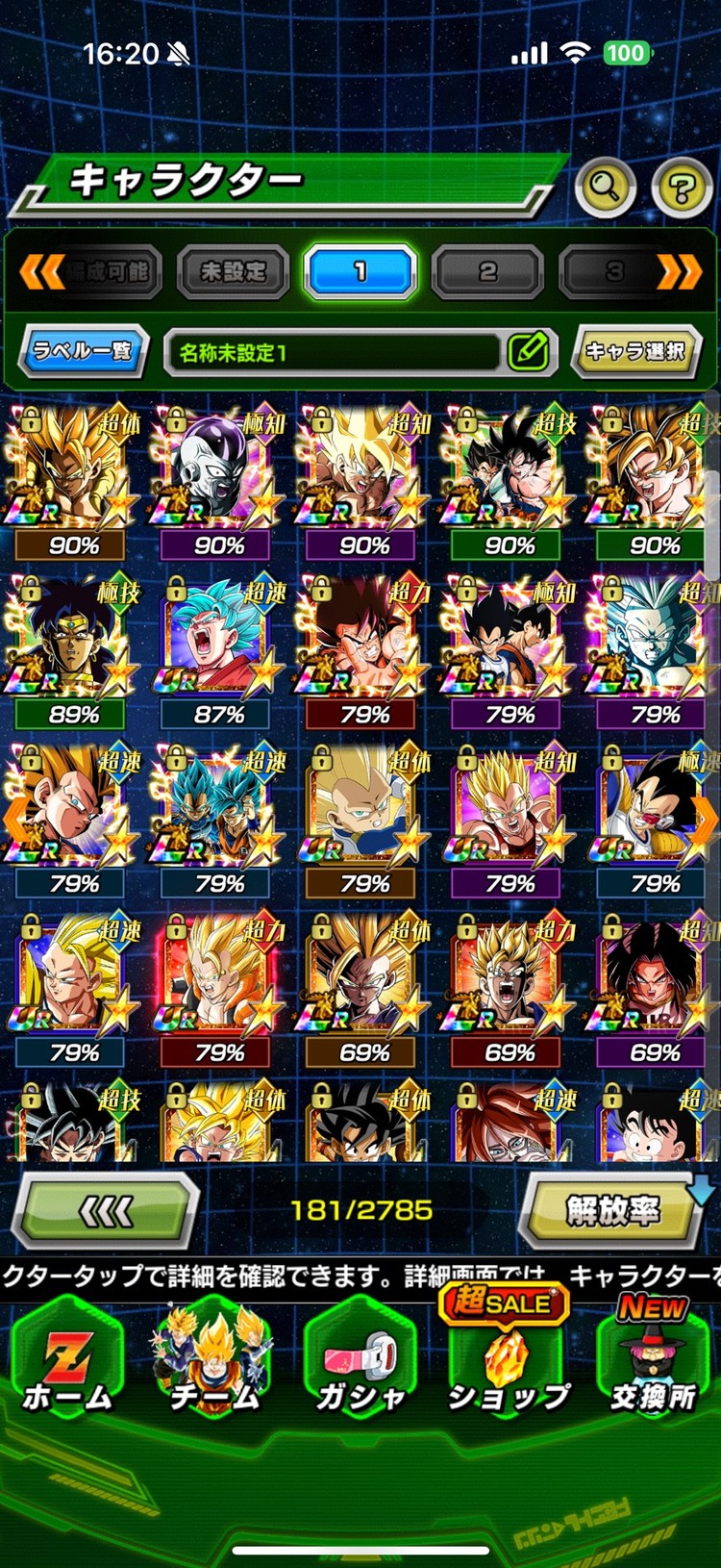The width and height of the screenshot is (721, 1568).
Task: Open the character search magnifier
Action: (605, 186)
